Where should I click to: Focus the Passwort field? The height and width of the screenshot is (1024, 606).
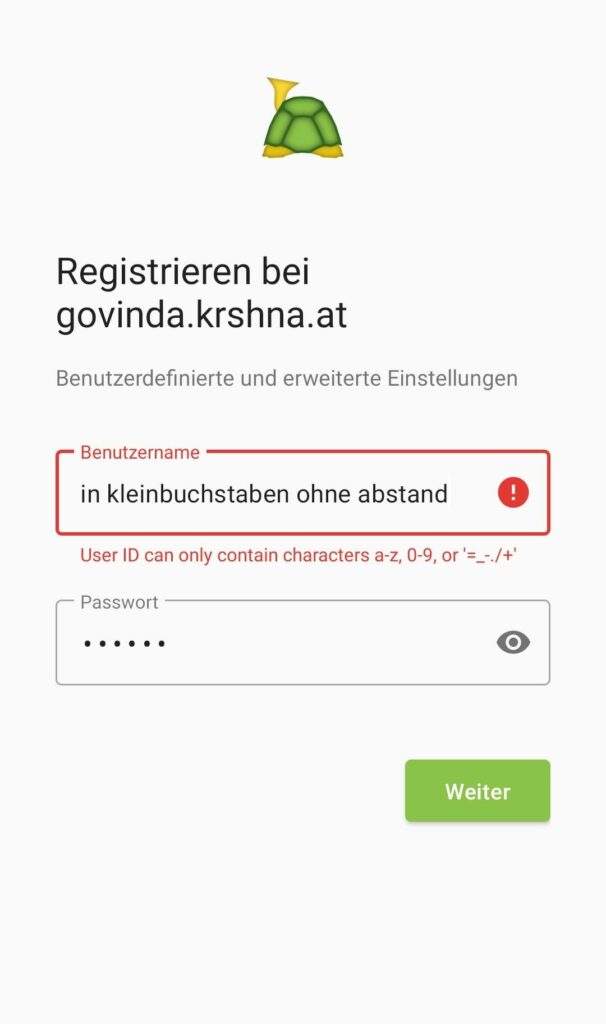(302, 643)
